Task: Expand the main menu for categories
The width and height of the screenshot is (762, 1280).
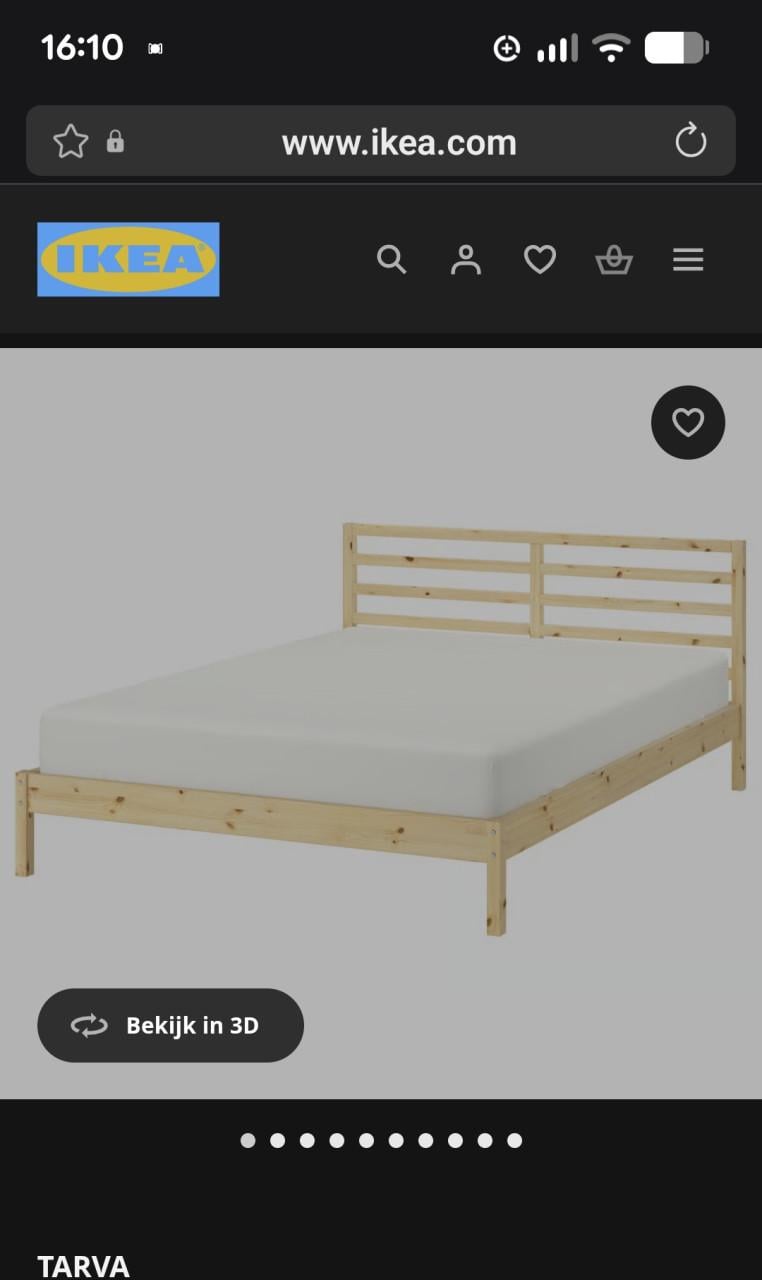Action: tap(688, 259)
